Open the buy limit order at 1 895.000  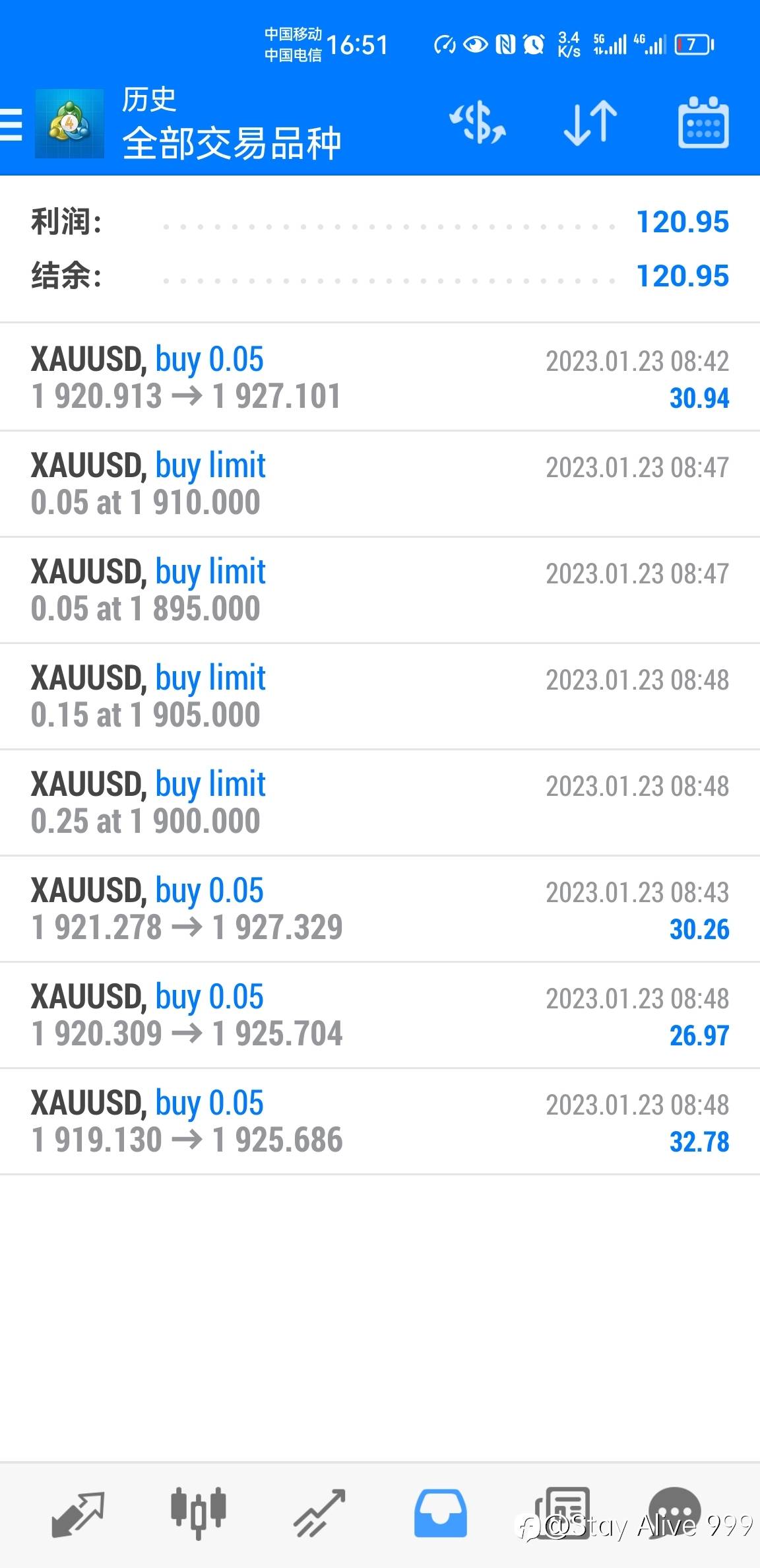point(380,590)
